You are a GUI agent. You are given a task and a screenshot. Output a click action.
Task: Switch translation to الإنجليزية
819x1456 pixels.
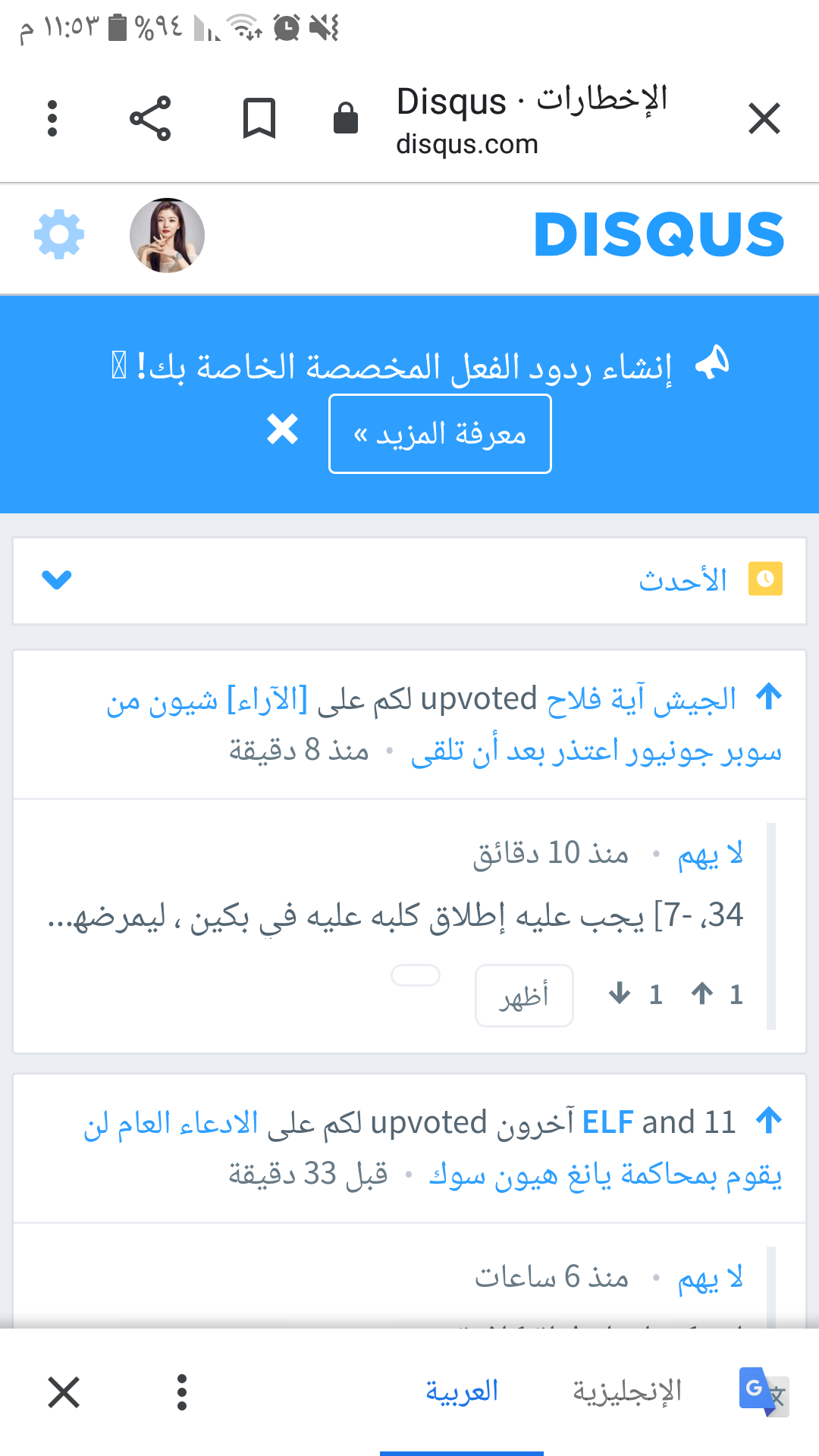pos(626,1392)
